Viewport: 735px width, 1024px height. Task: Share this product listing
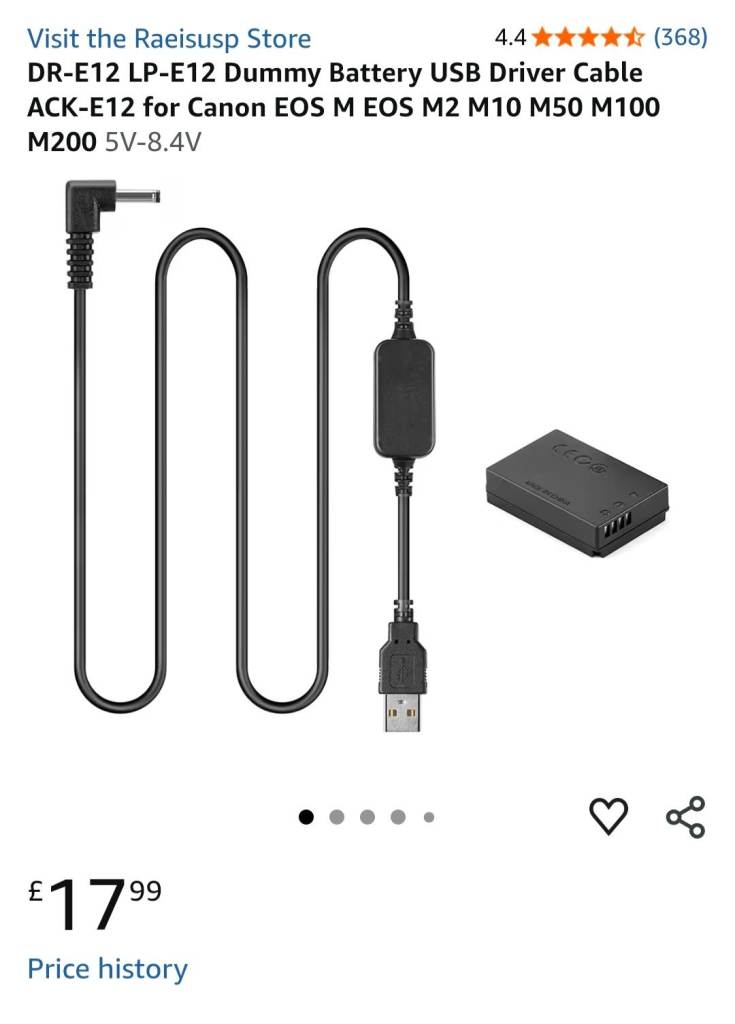pos(686,817)
